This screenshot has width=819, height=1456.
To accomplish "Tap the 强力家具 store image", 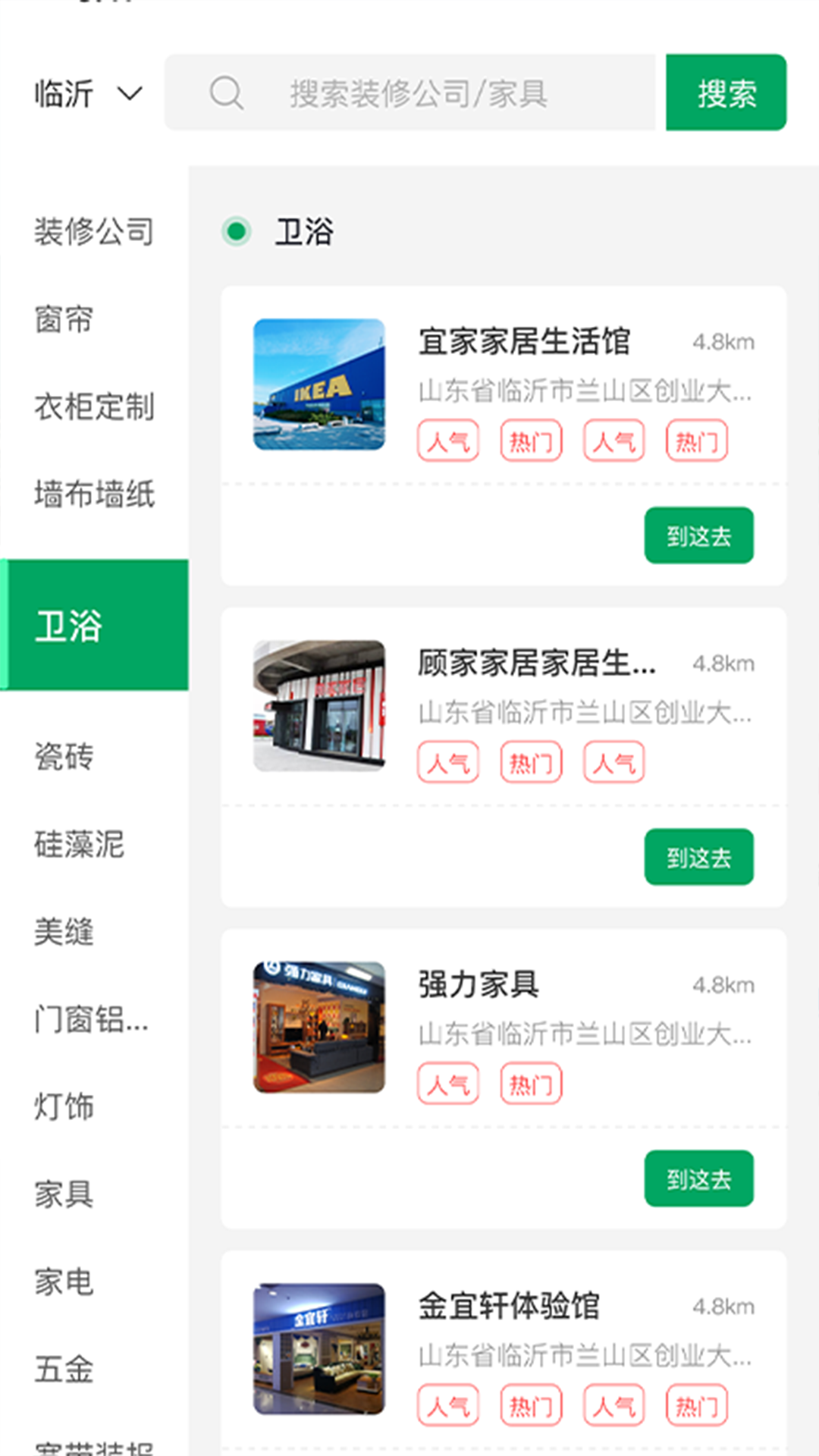I will [319, 1026].
